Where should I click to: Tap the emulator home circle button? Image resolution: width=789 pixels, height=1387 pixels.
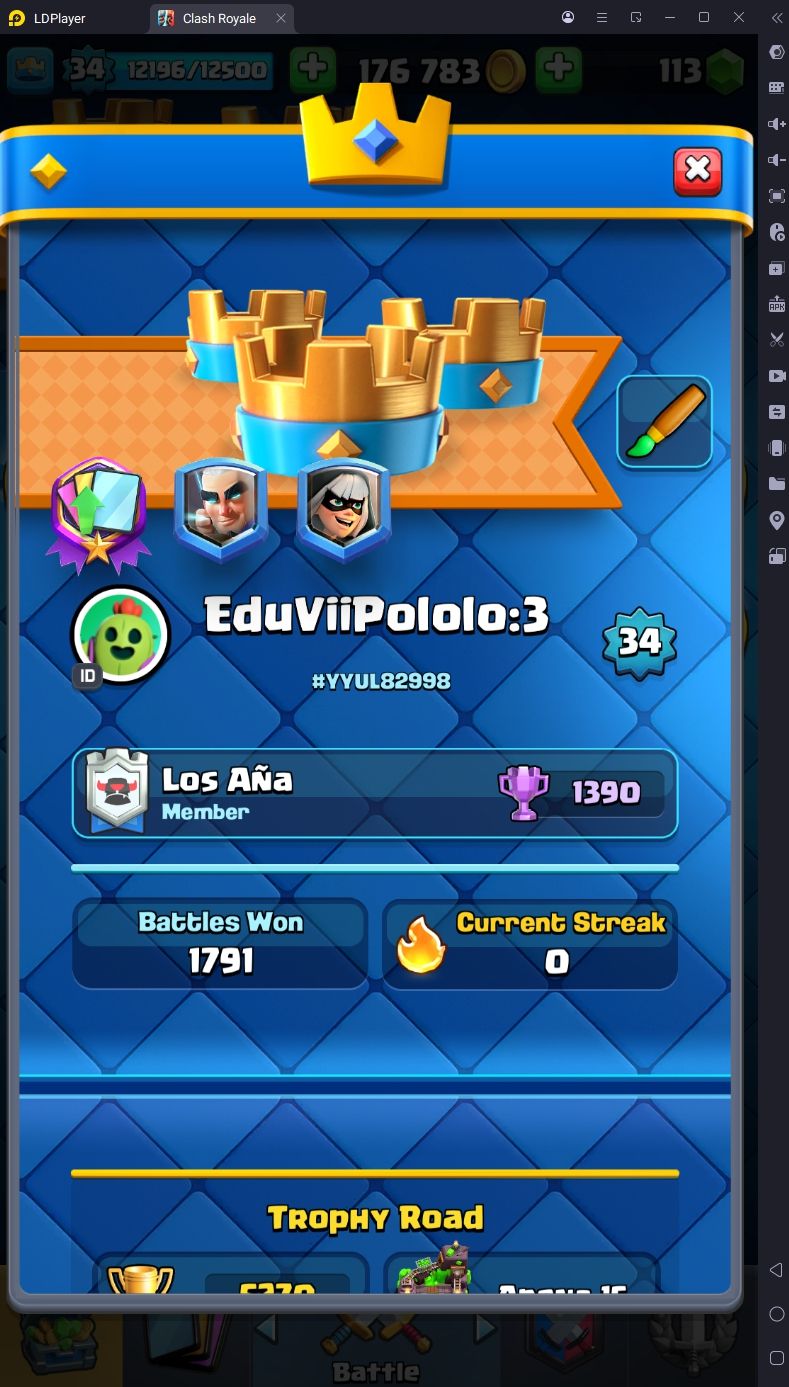pyautogui.click(x=776, y=1313)
